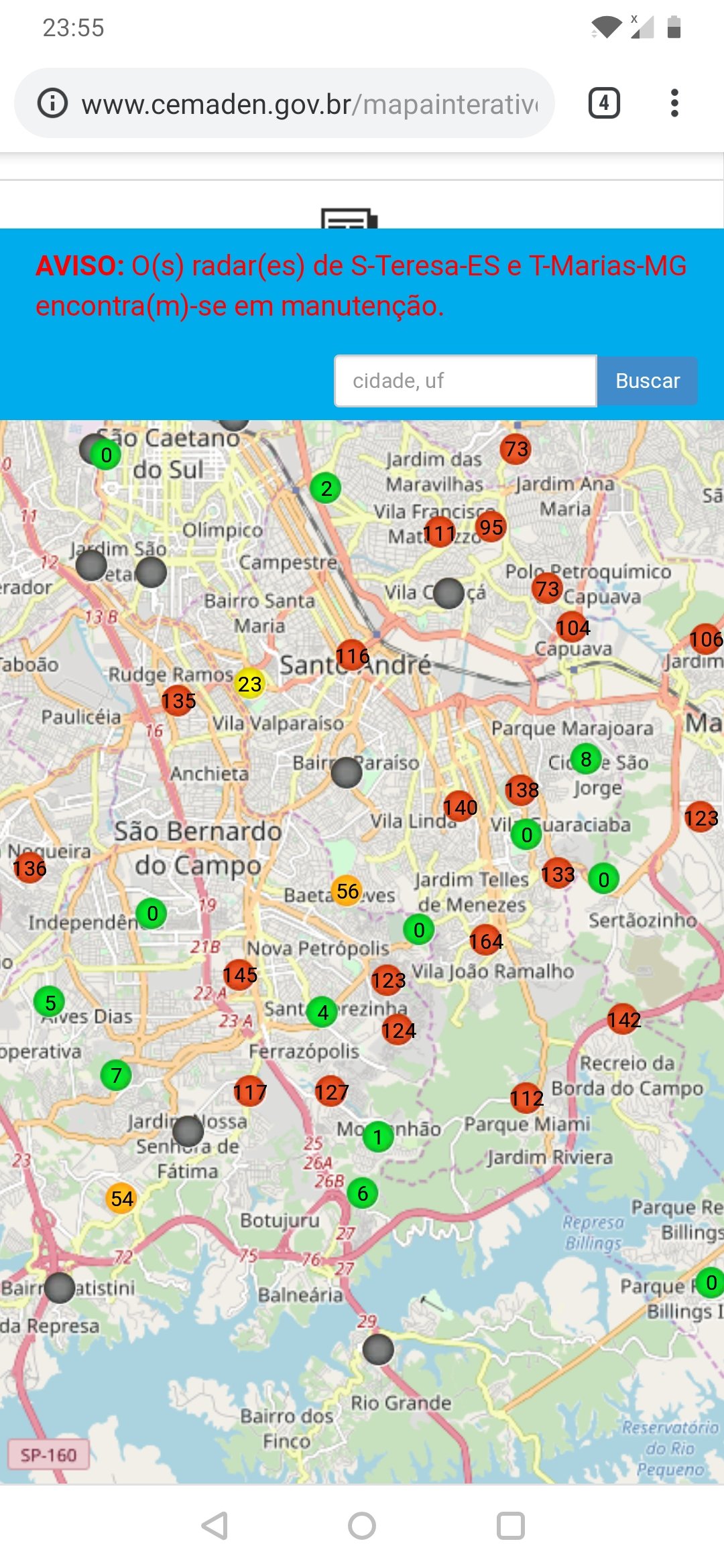Focus the 'cidade, uf' search field
Viewport: 724px width, 1568px height.
465,381
